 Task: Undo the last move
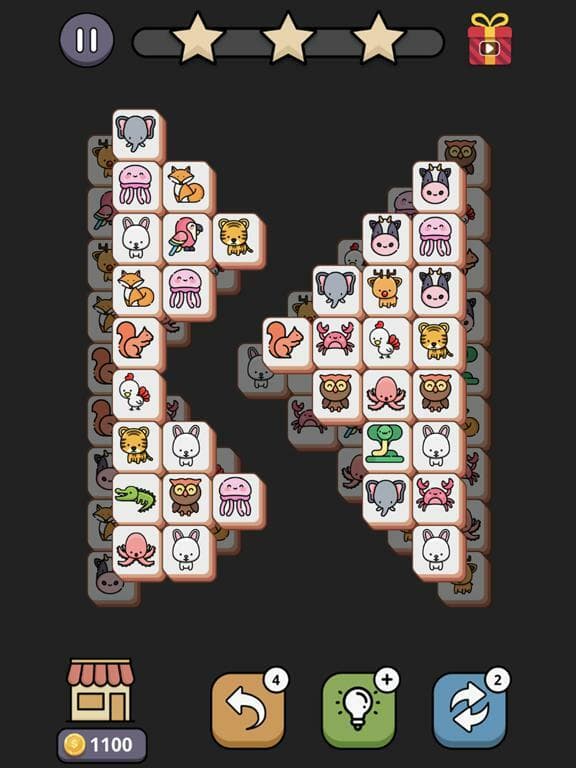click(248, 710)
